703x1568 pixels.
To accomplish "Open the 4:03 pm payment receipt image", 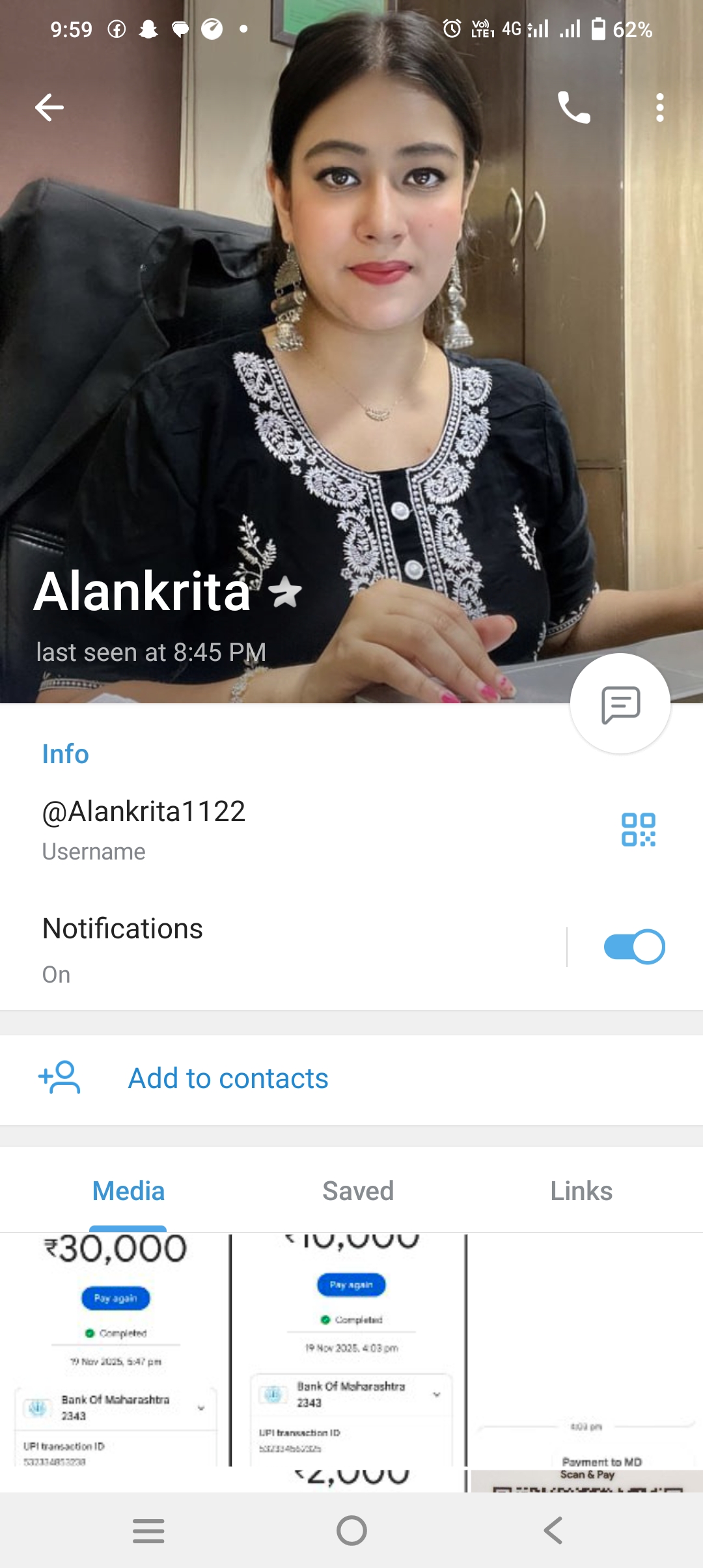I will 350,1348.
